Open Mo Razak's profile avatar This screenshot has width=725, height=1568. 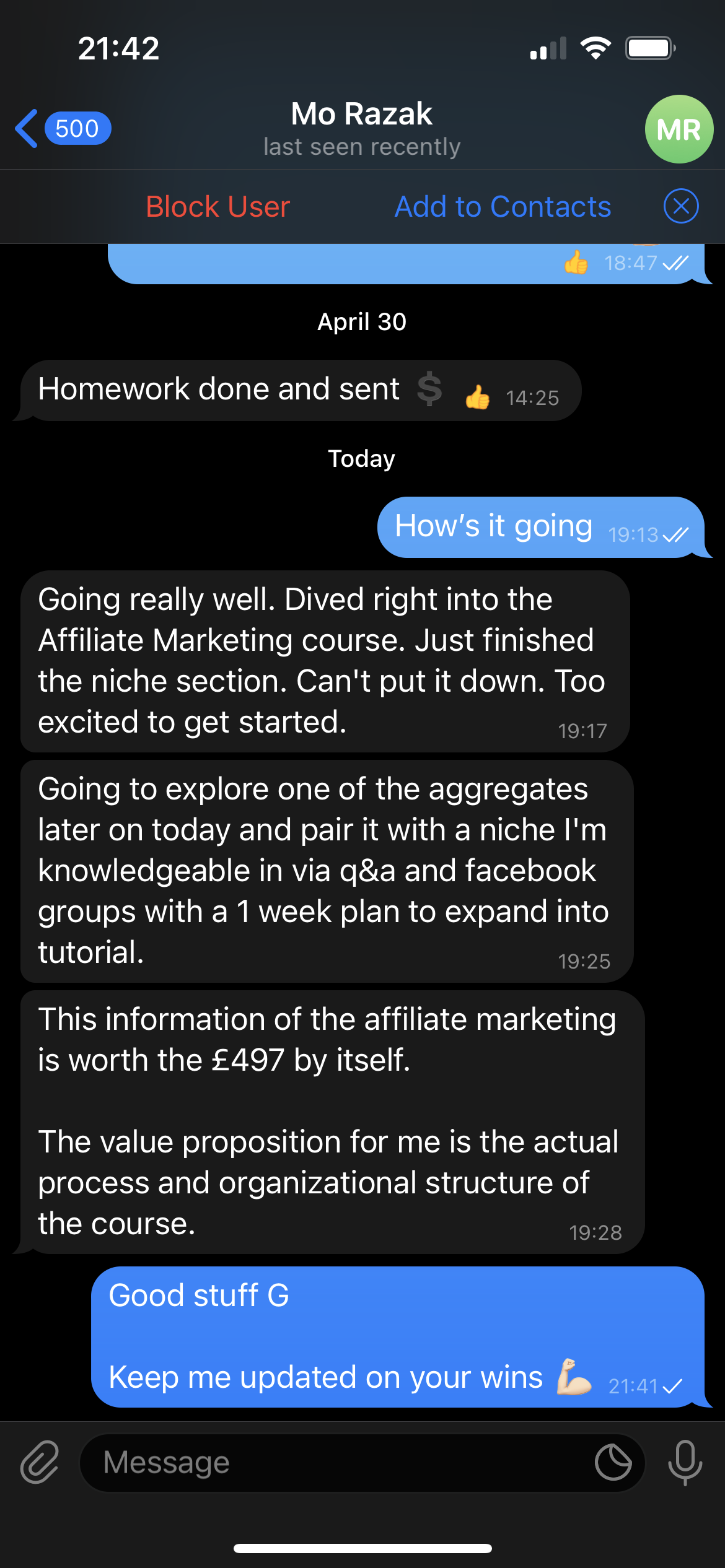coord(679,129)
